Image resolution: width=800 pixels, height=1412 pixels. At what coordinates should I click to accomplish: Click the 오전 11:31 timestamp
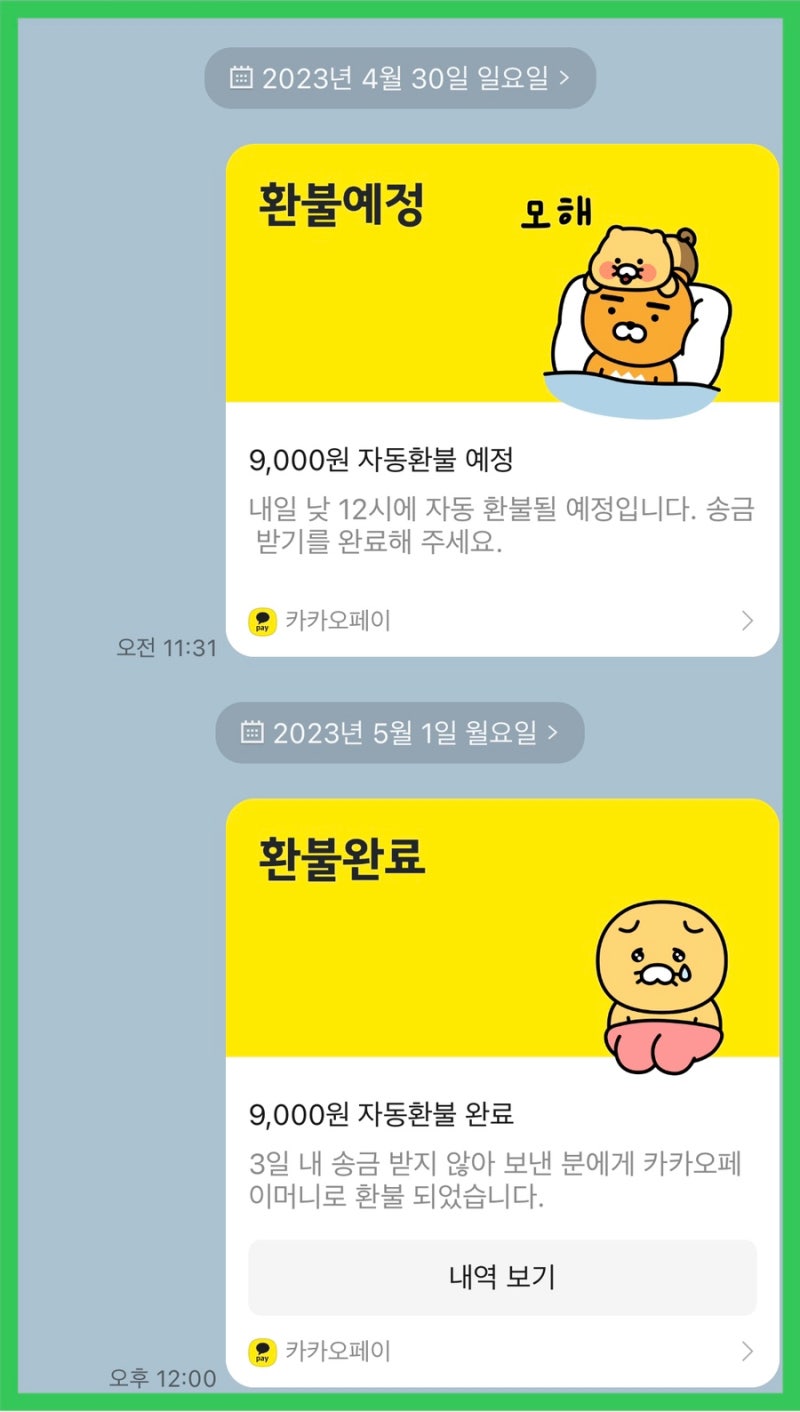pyautogui.click(x=166, y=648)
